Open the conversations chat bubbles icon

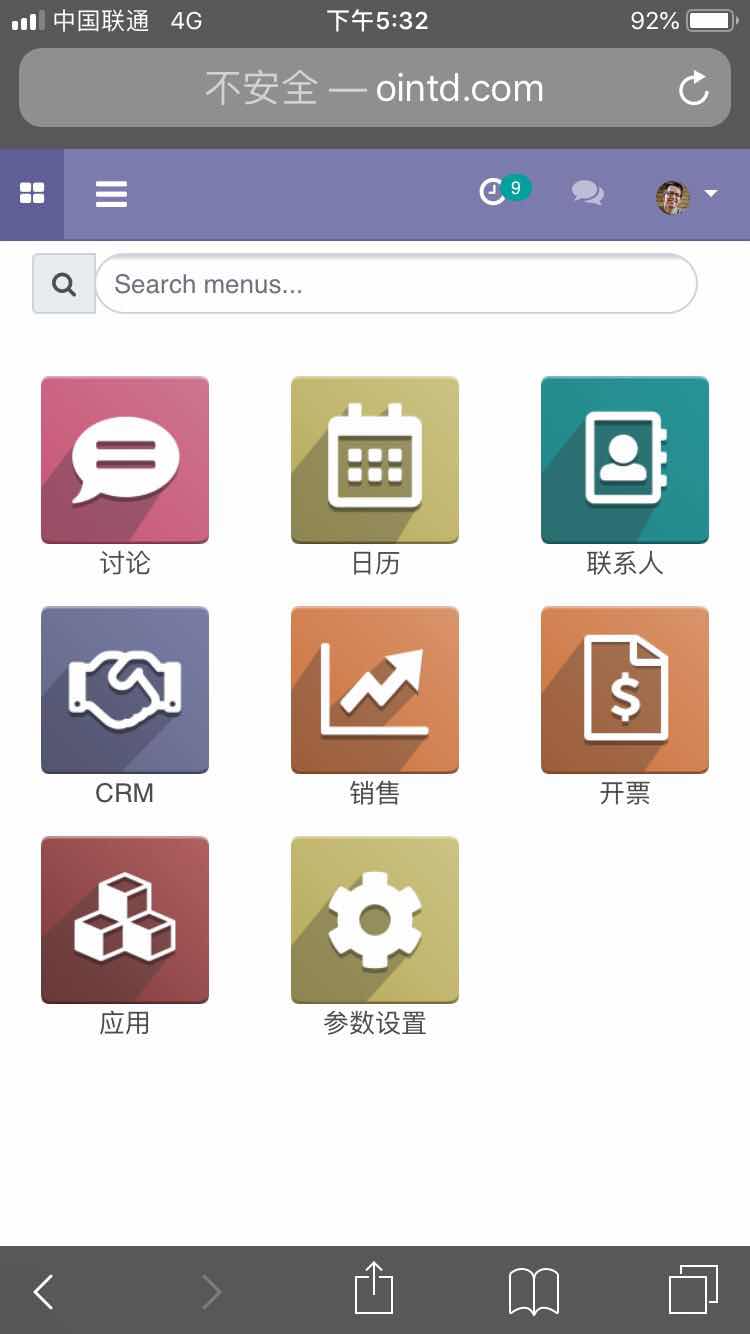(588, 192)
